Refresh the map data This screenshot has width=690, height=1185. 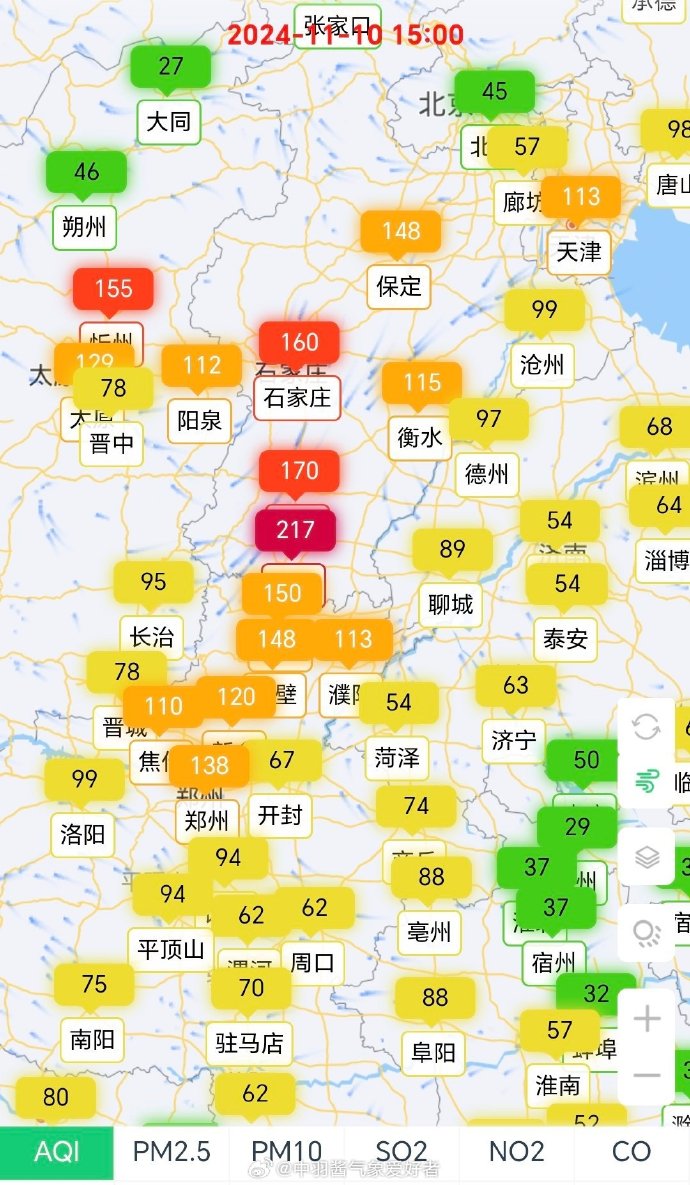click(646, 727)
